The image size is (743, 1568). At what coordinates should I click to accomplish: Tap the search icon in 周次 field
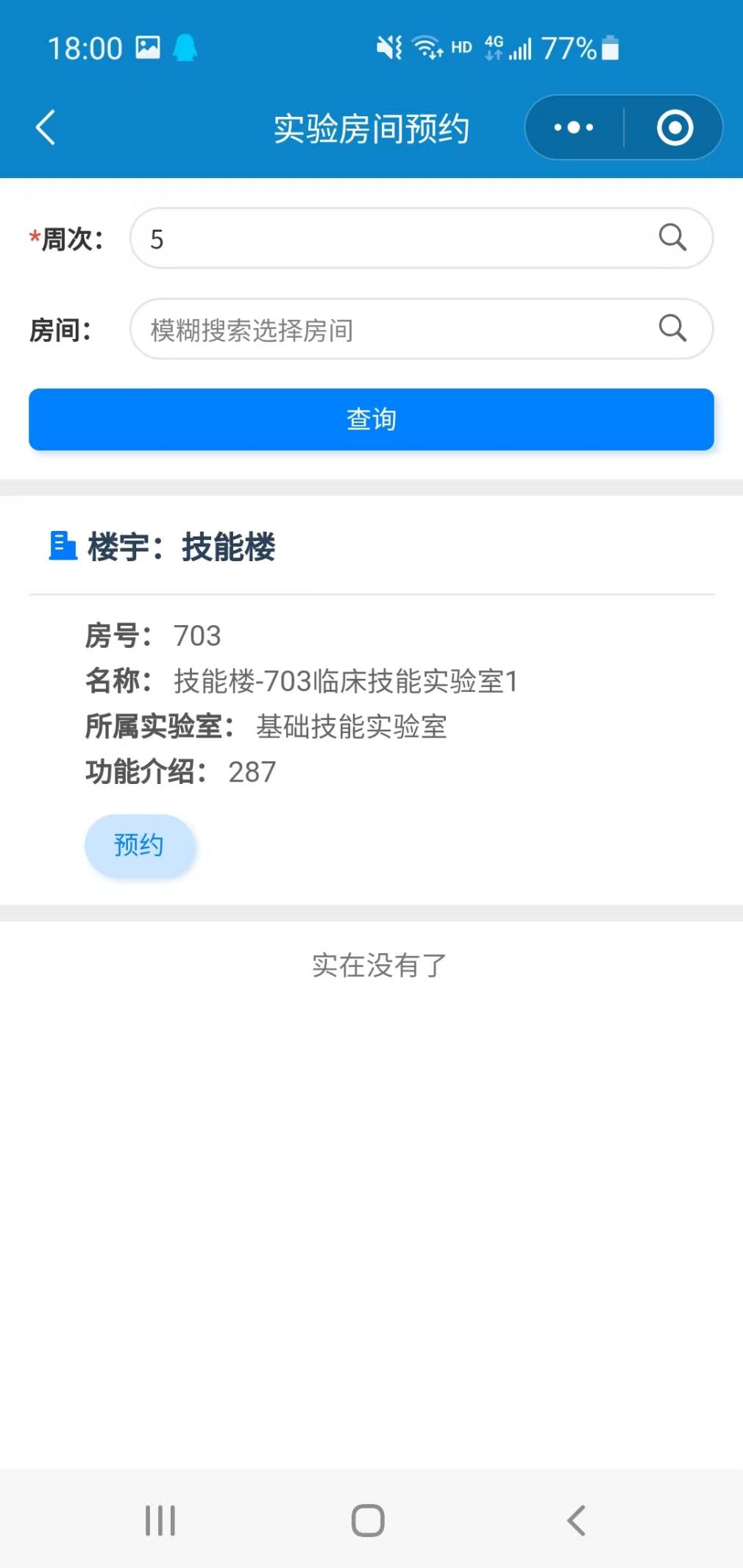click(x=672, y=238)
